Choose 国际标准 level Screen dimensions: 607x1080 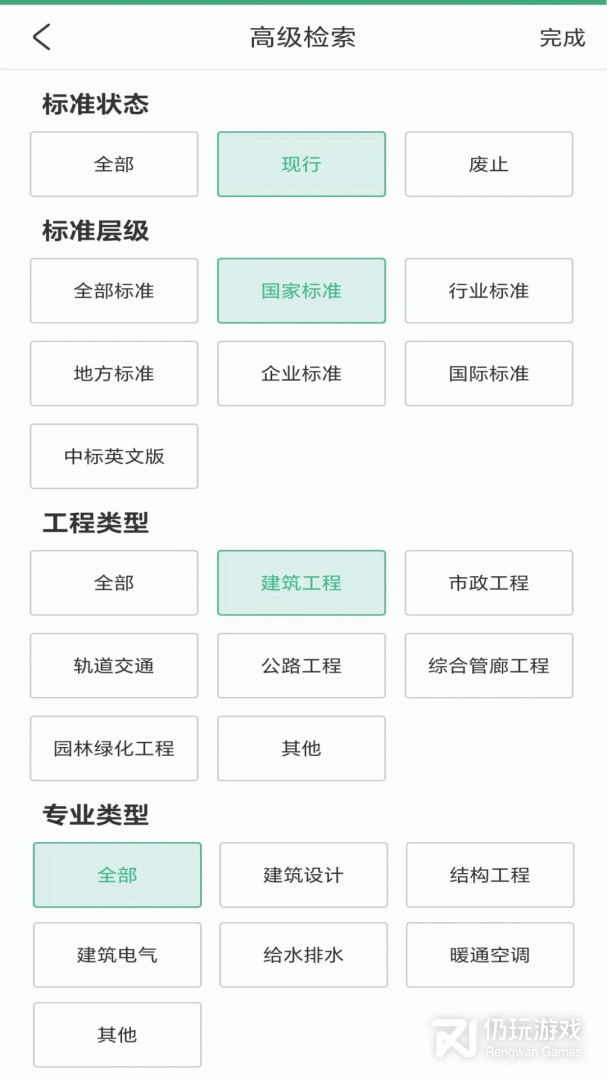pyautogui.click(x=489, y=374)
